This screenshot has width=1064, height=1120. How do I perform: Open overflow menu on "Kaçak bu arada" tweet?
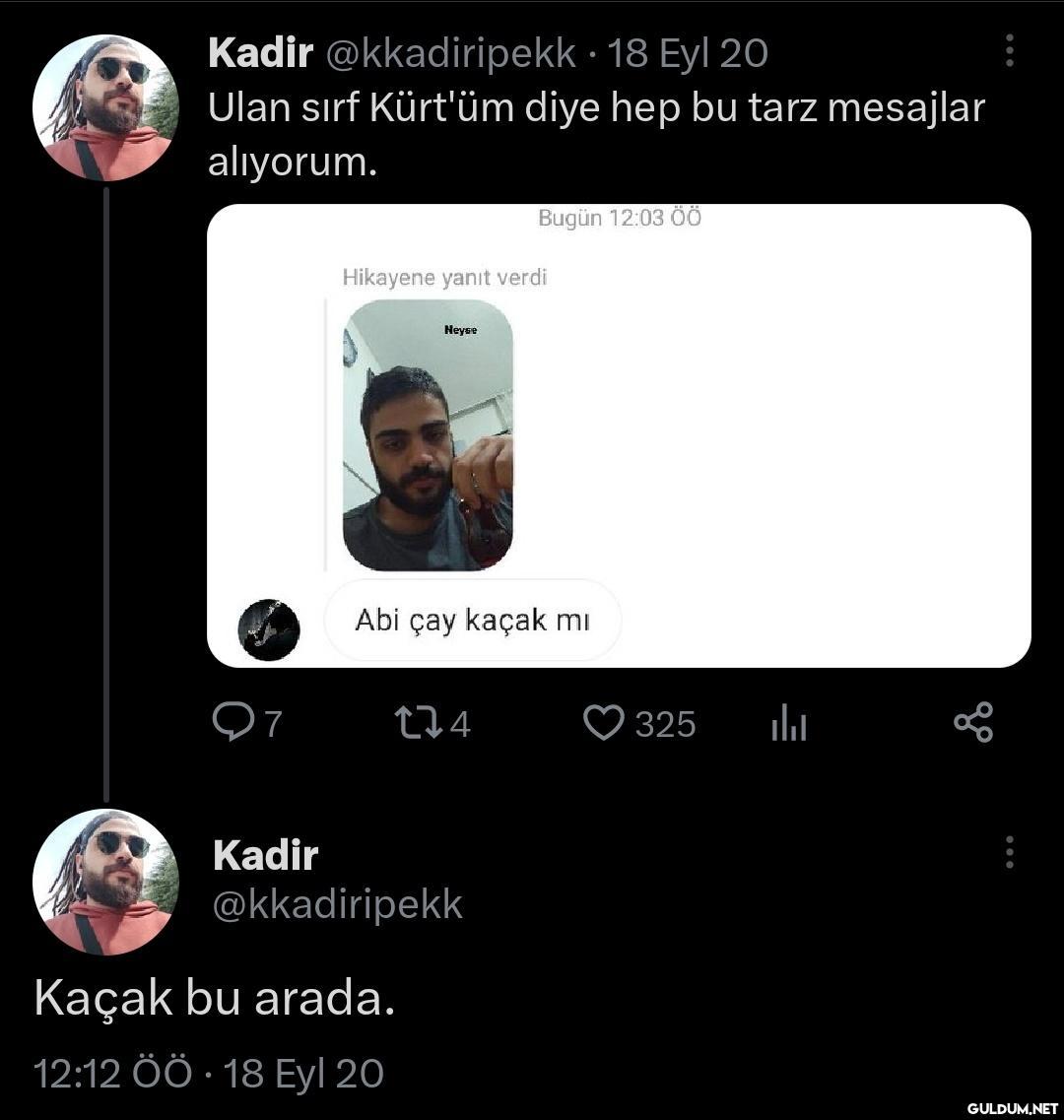(1009, 852)
